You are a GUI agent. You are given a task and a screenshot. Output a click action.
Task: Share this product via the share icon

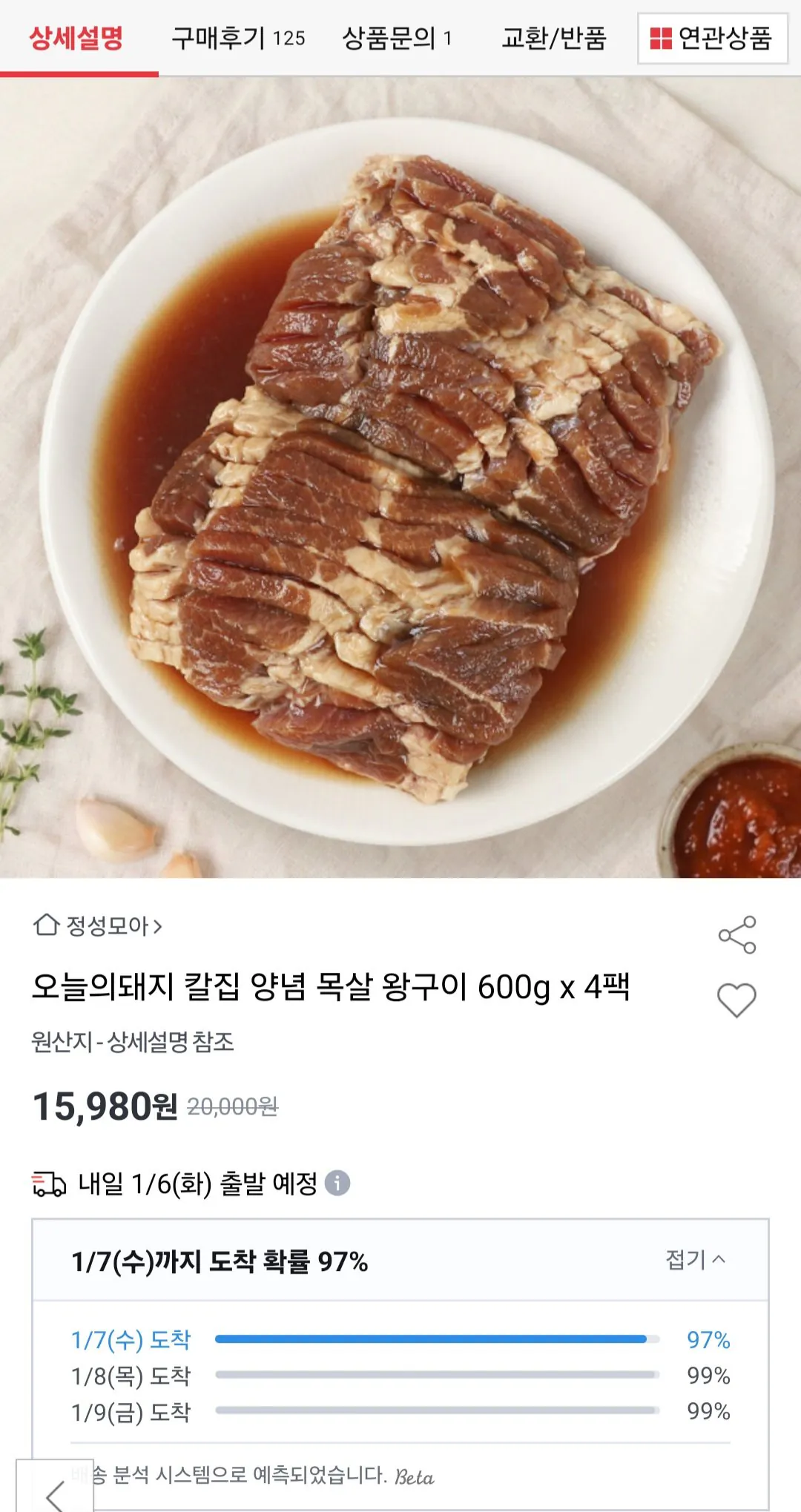pyautogui.click(x=738, y=934)
